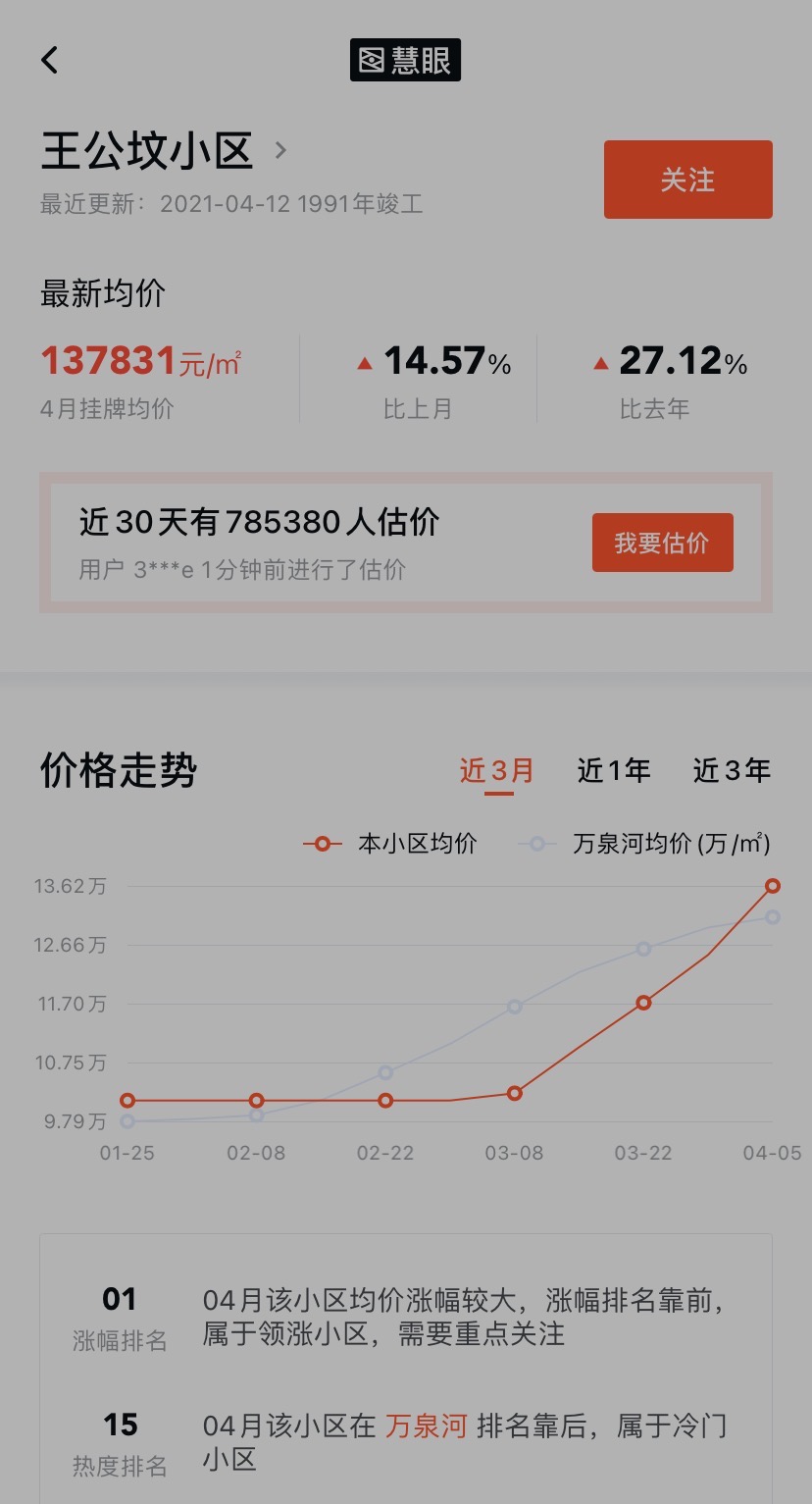Select the gray line endpoint at 04-05

[773, 918]
